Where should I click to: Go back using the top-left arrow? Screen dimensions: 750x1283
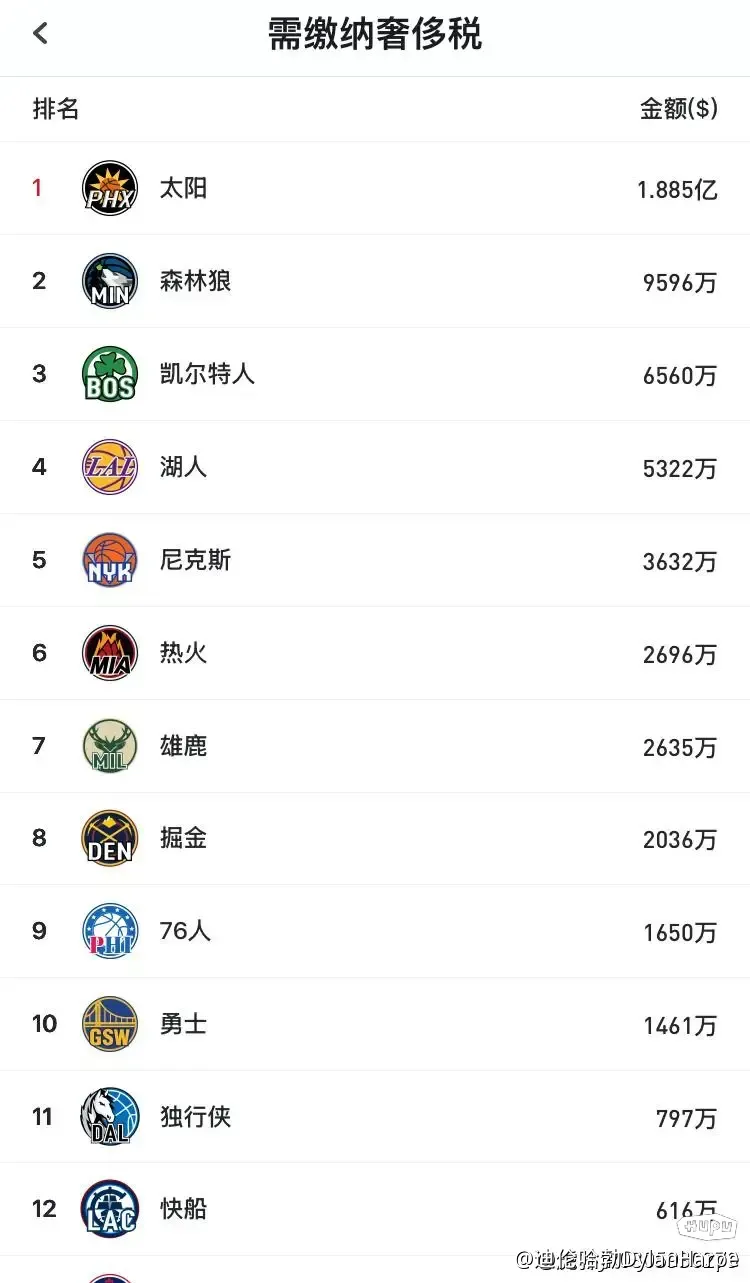pos(40,33)
